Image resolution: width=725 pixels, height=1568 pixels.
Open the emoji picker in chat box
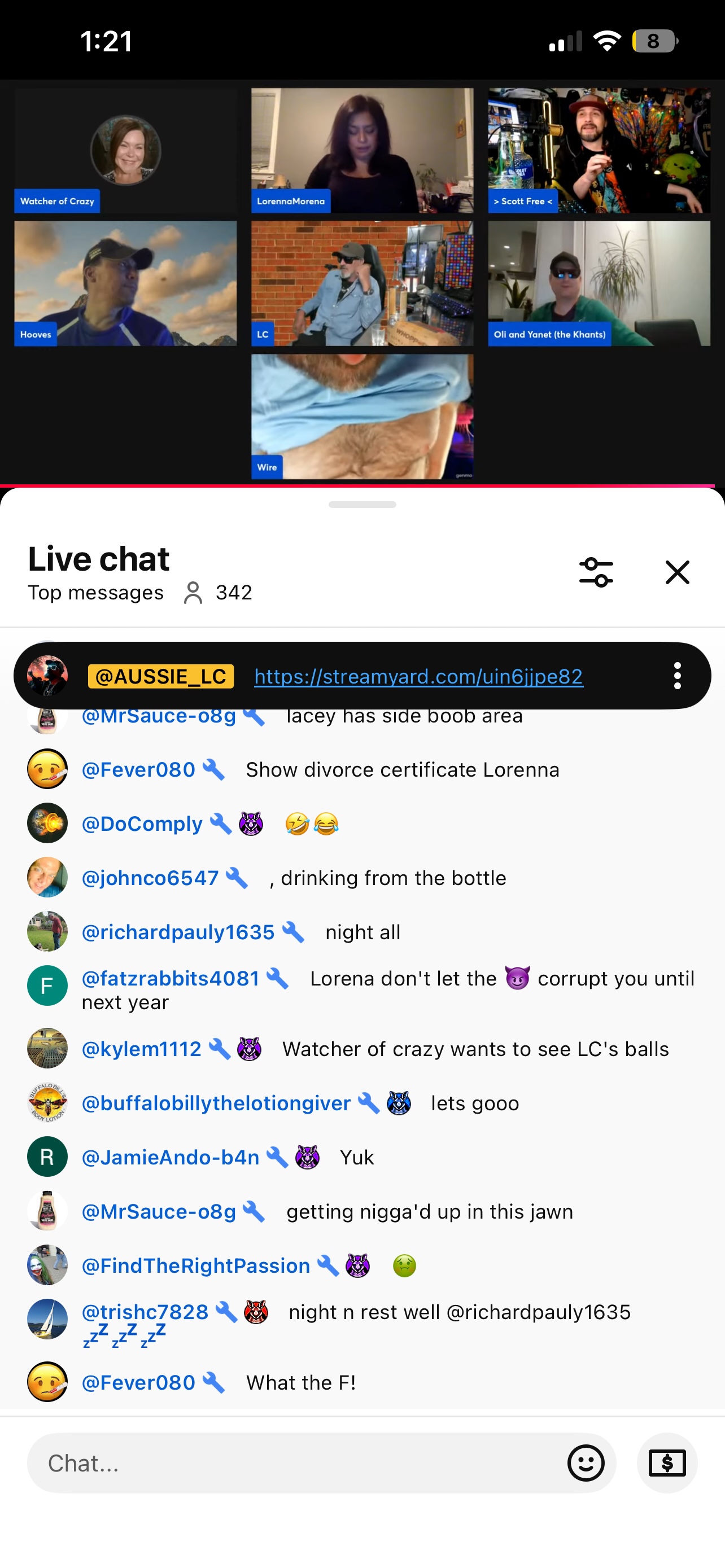coord(586,1462)
